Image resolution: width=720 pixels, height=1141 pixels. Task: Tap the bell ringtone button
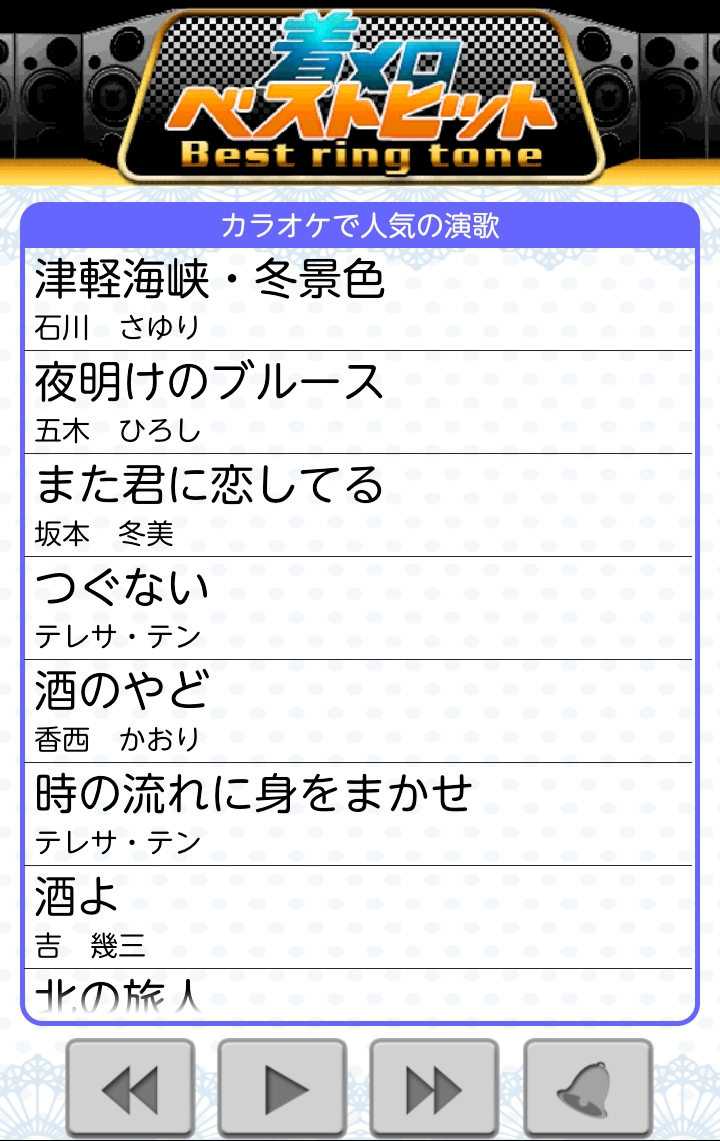pos(588,1089)
